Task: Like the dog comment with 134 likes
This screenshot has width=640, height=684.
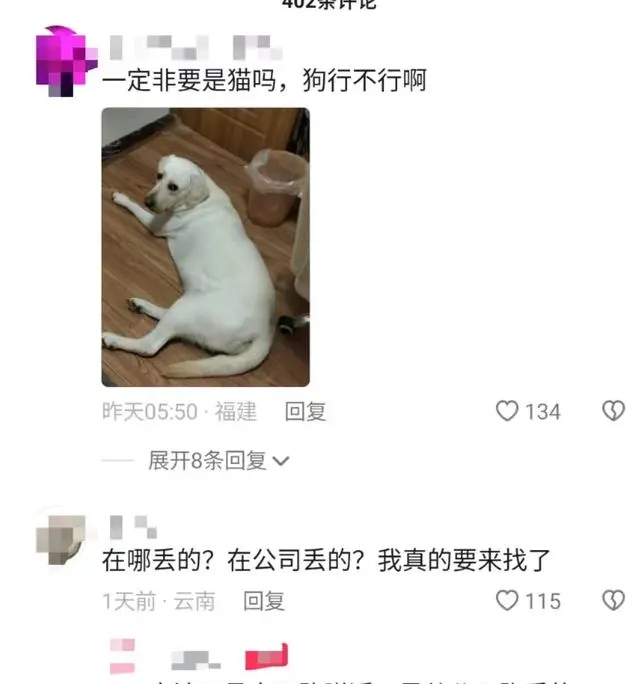Action: 509,411
